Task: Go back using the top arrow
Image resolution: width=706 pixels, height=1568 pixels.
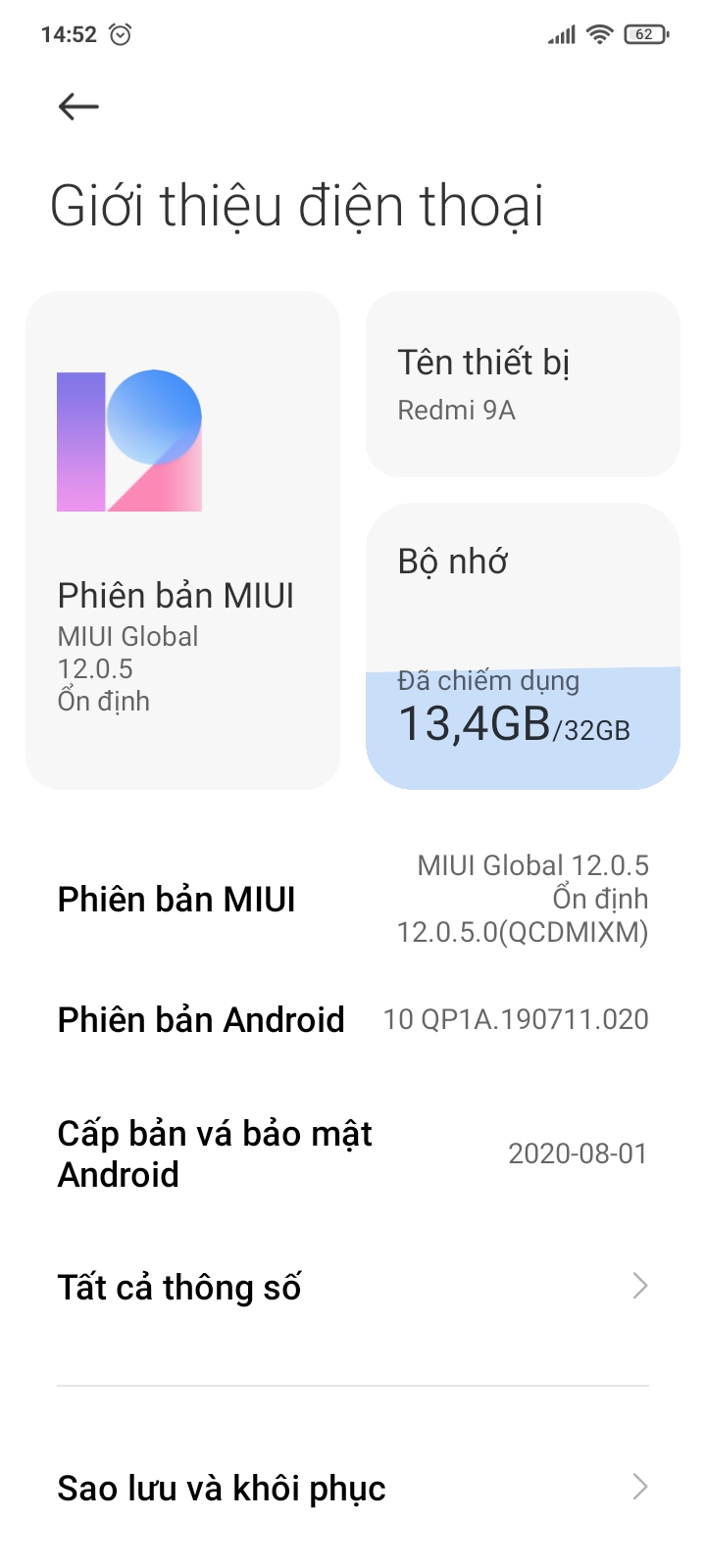Action: pos(78,106)
